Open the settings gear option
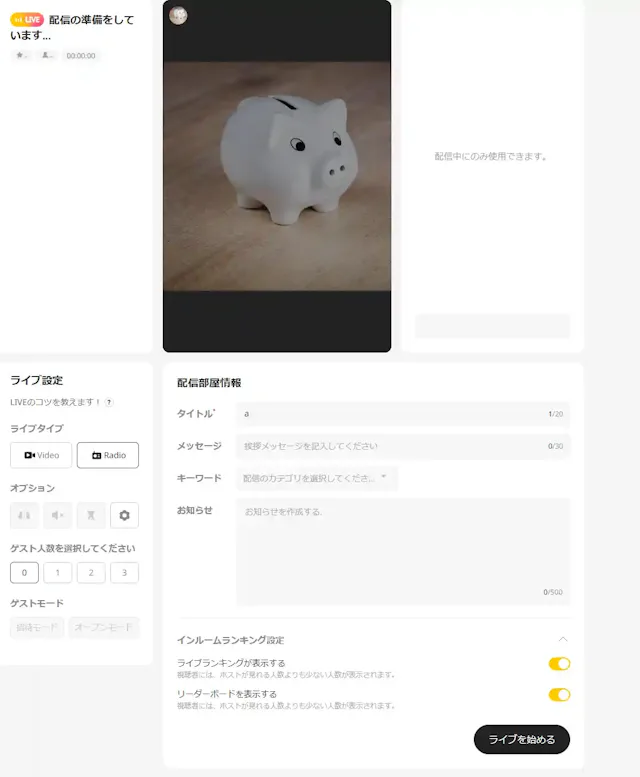 pyautogui.click(x=125, y=515)
